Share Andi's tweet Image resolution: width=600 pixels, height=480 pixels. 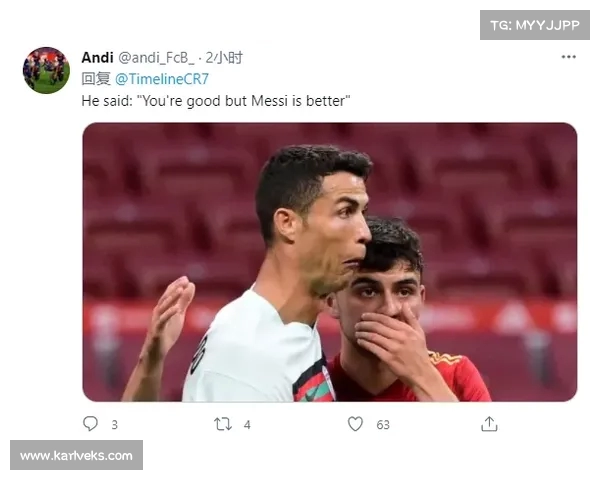[x=489, y=424]
